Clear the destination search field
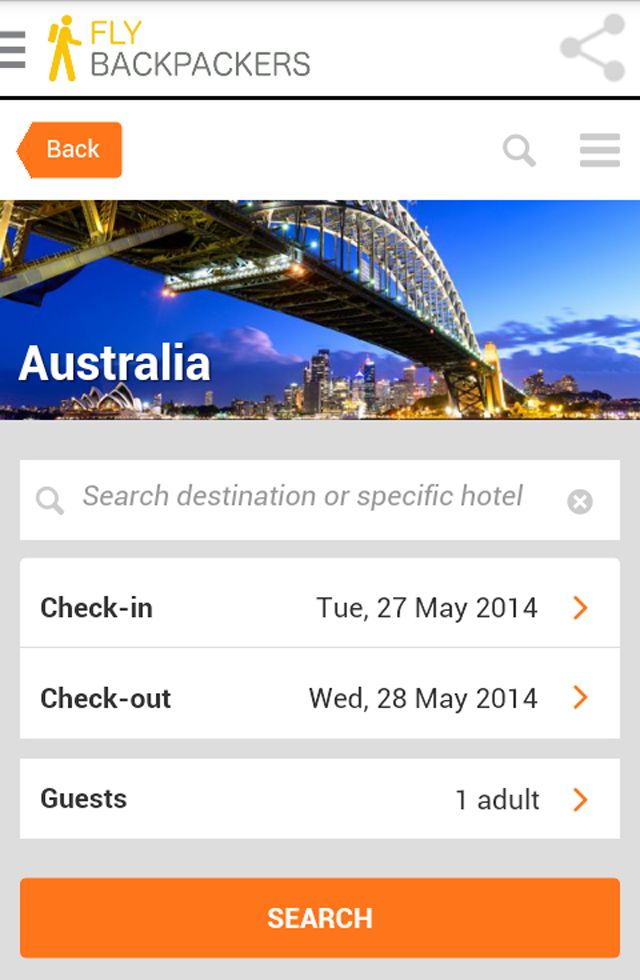Screen dimensions: 640x980 [x=580, y=501]
